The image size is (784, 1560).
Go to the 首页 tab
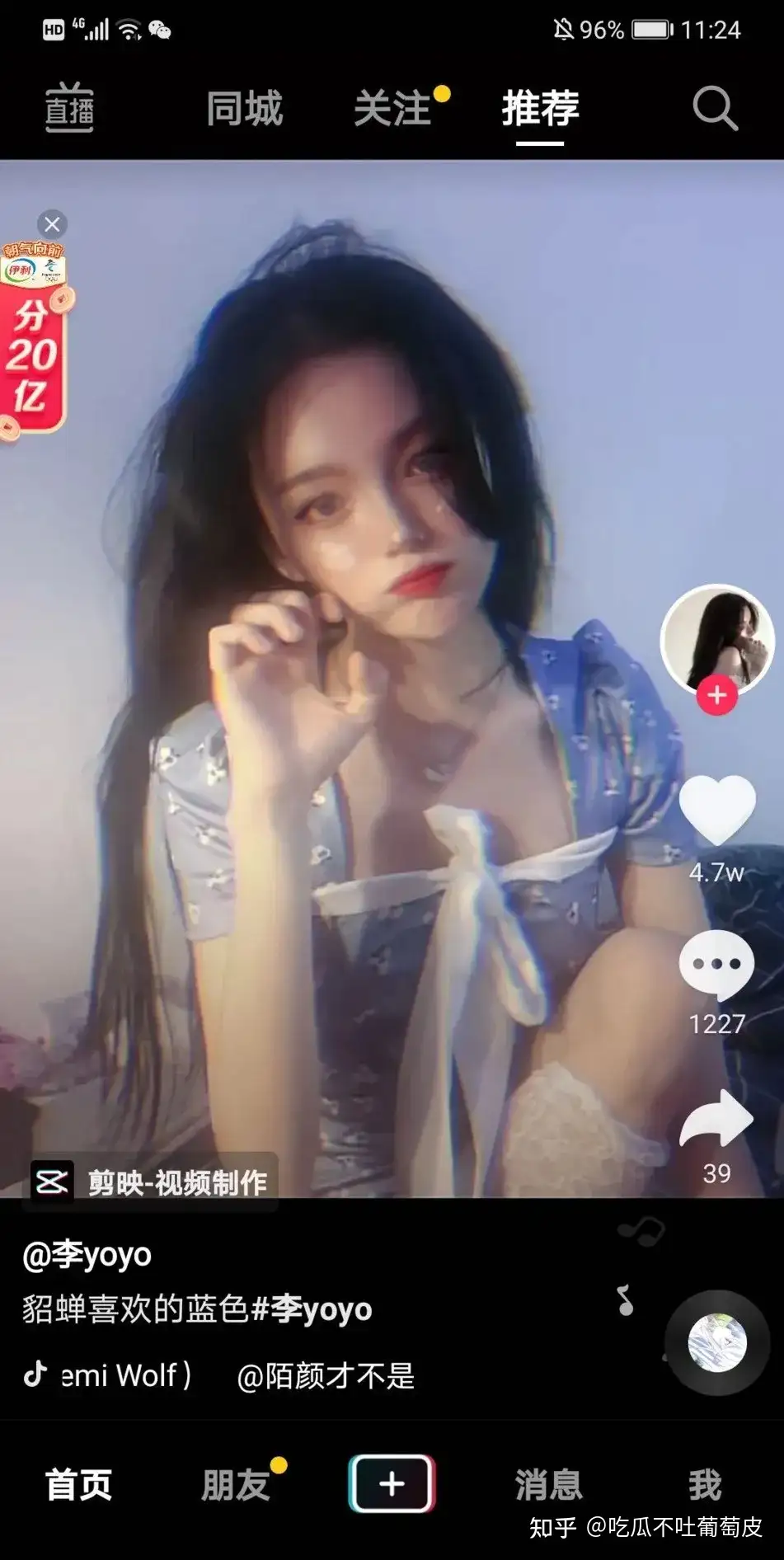click(x=78, y=1485)
